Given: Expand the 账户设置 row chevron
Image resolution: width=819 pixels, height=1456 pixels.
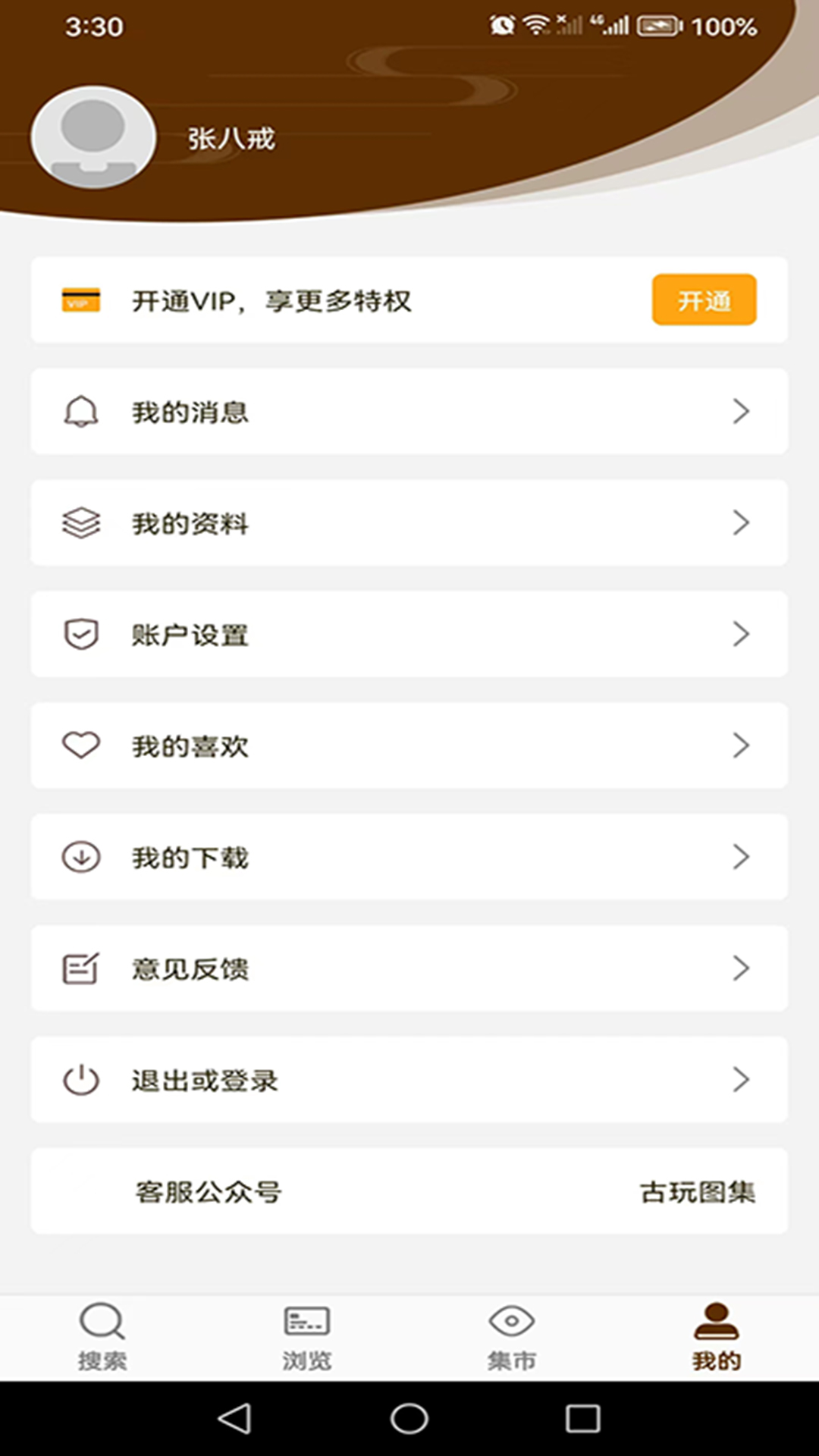Looking at the screenshot, I should [742, 634].
